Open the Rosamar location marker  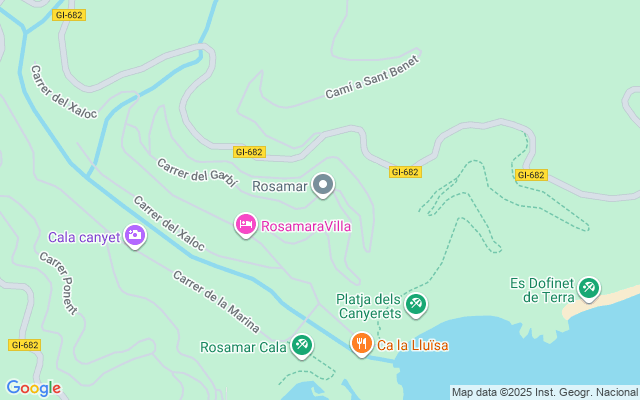(x=322, y=185)
